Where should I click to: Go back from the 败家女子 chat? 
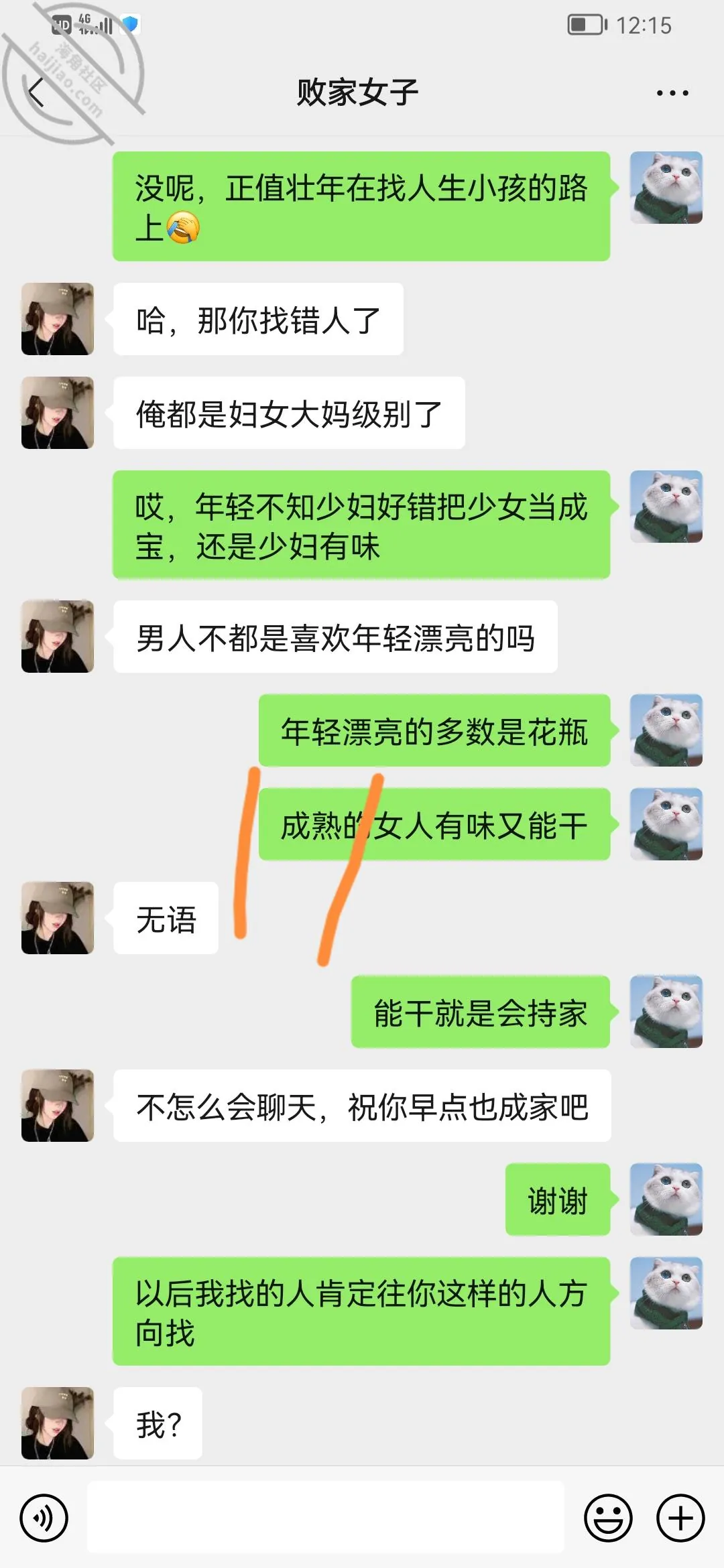coord(36,92)
